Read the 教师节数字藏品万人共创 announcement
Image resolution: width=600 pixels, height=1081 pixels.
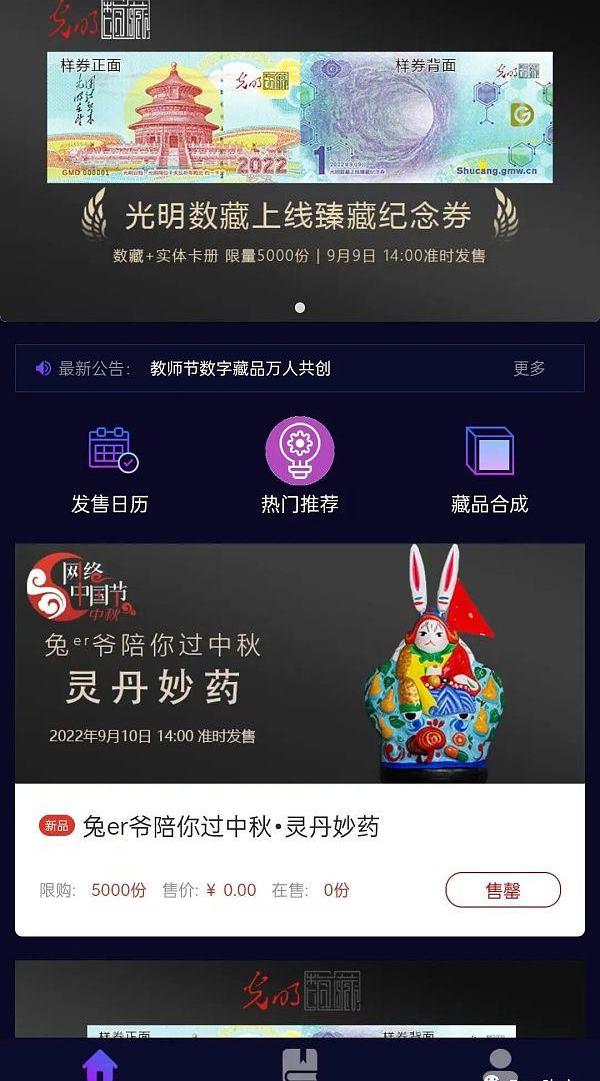click(240, 368)
